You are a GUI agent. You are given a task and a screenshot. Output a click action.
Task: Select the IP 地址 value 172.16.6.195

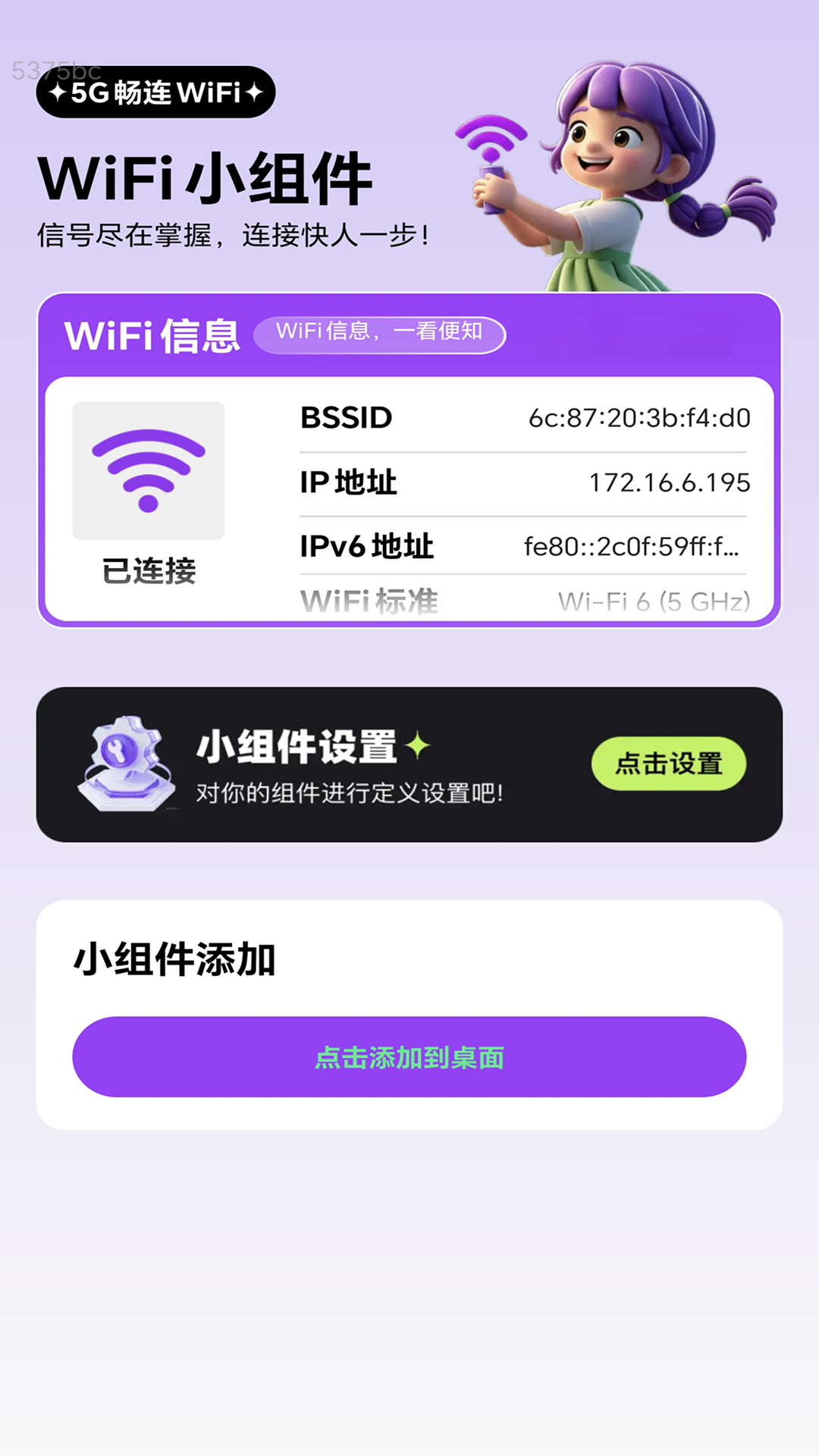670,482
